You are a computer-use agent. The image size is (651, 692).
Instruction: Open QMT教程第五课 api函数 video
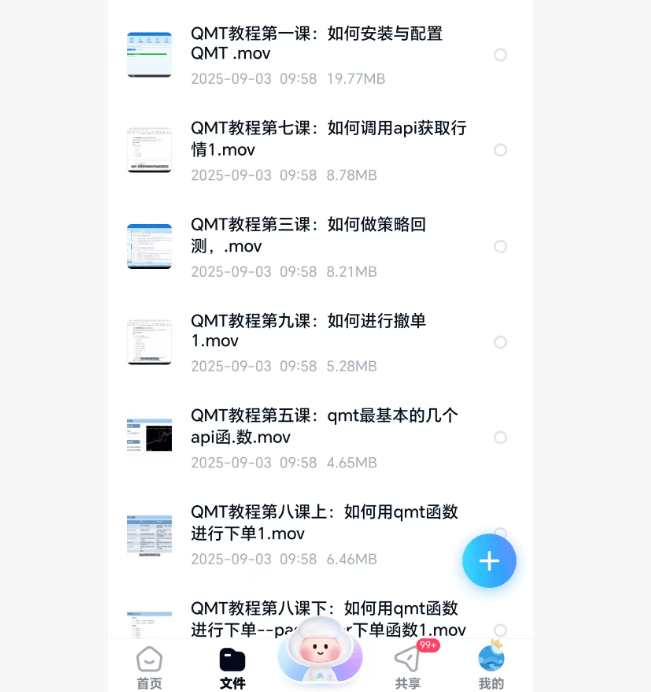[324, 426]
